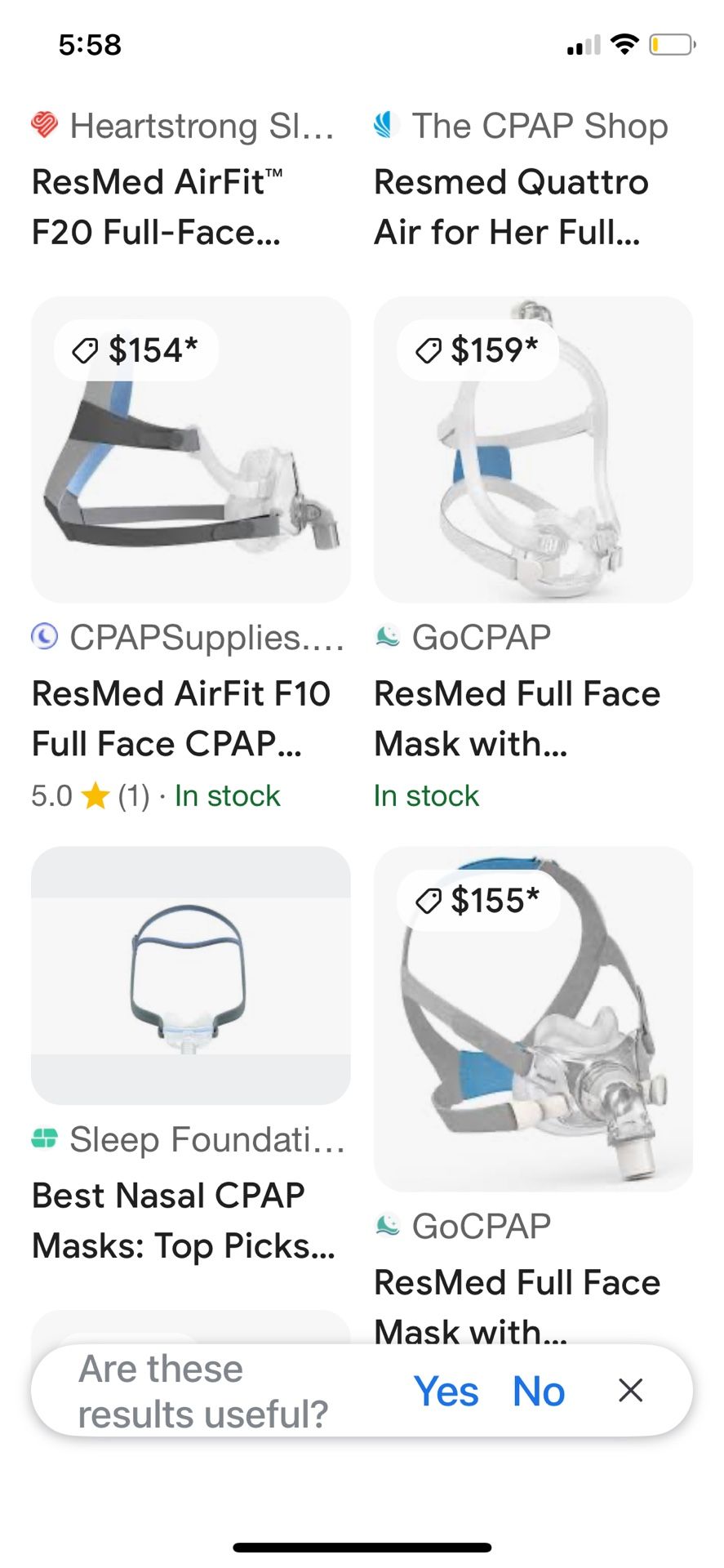Answer Yes to results useful prompt

(x=446, y=1391)
